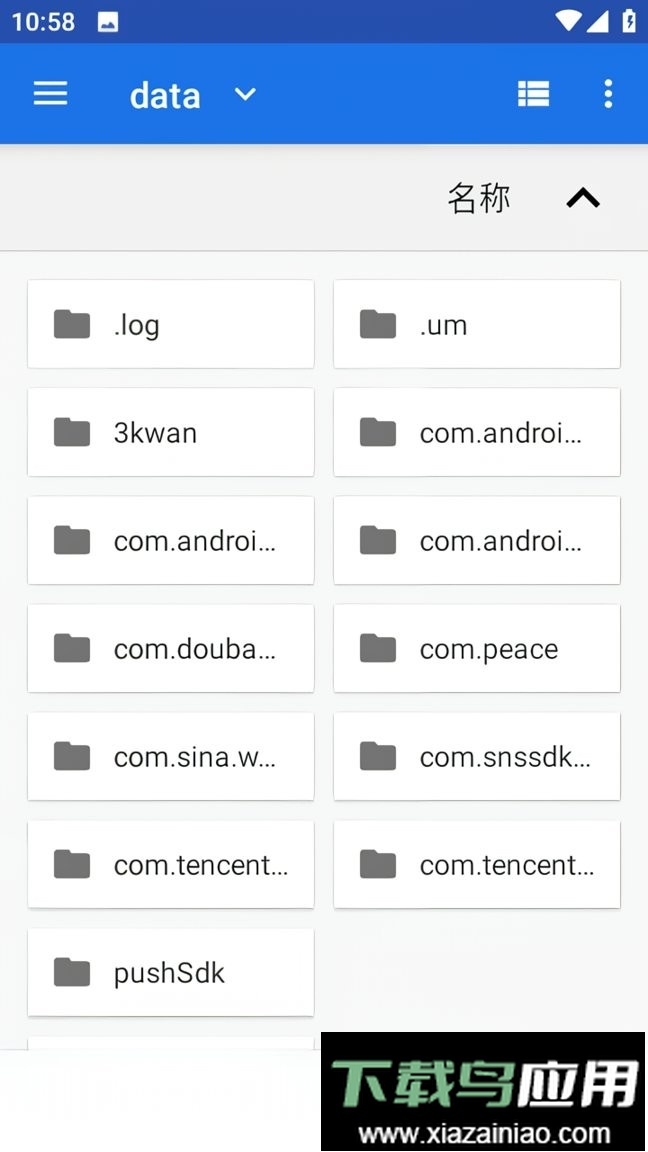Open the com.snssdk… folder
The width and height of the screenshot is (648, 1152).
[476, 756]
